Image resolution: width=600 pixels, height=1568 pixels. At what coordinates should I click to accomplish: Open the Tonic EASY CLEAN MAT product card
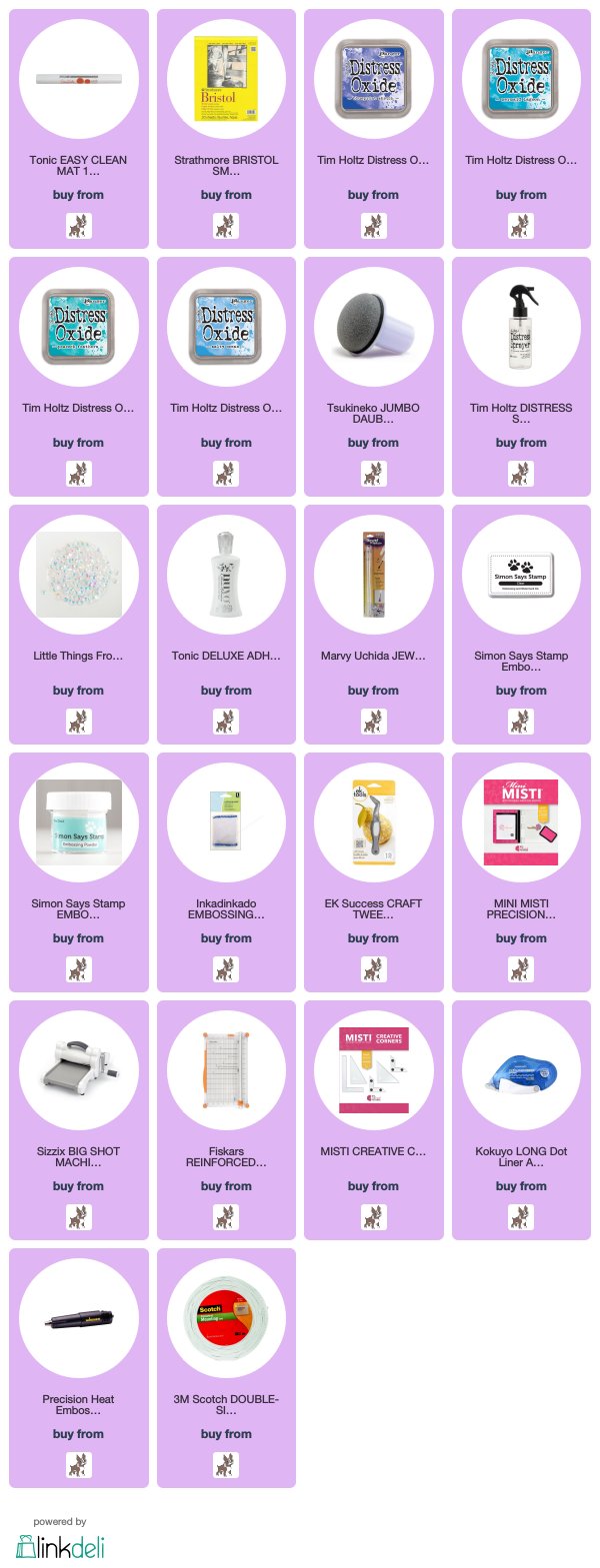[78, 80]
